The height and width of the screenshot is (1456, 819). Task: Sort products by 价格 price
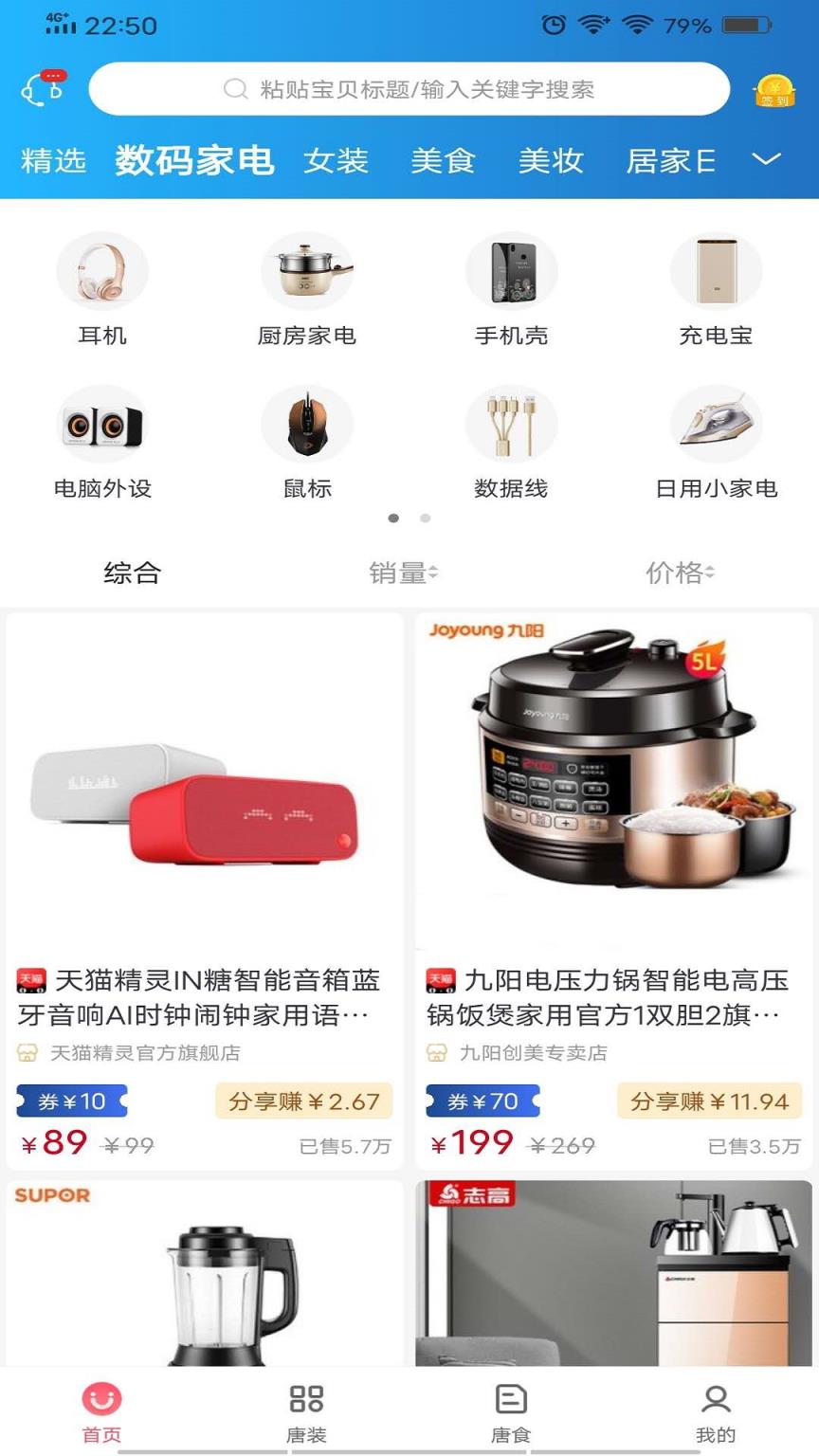click(x=678, y=573)
